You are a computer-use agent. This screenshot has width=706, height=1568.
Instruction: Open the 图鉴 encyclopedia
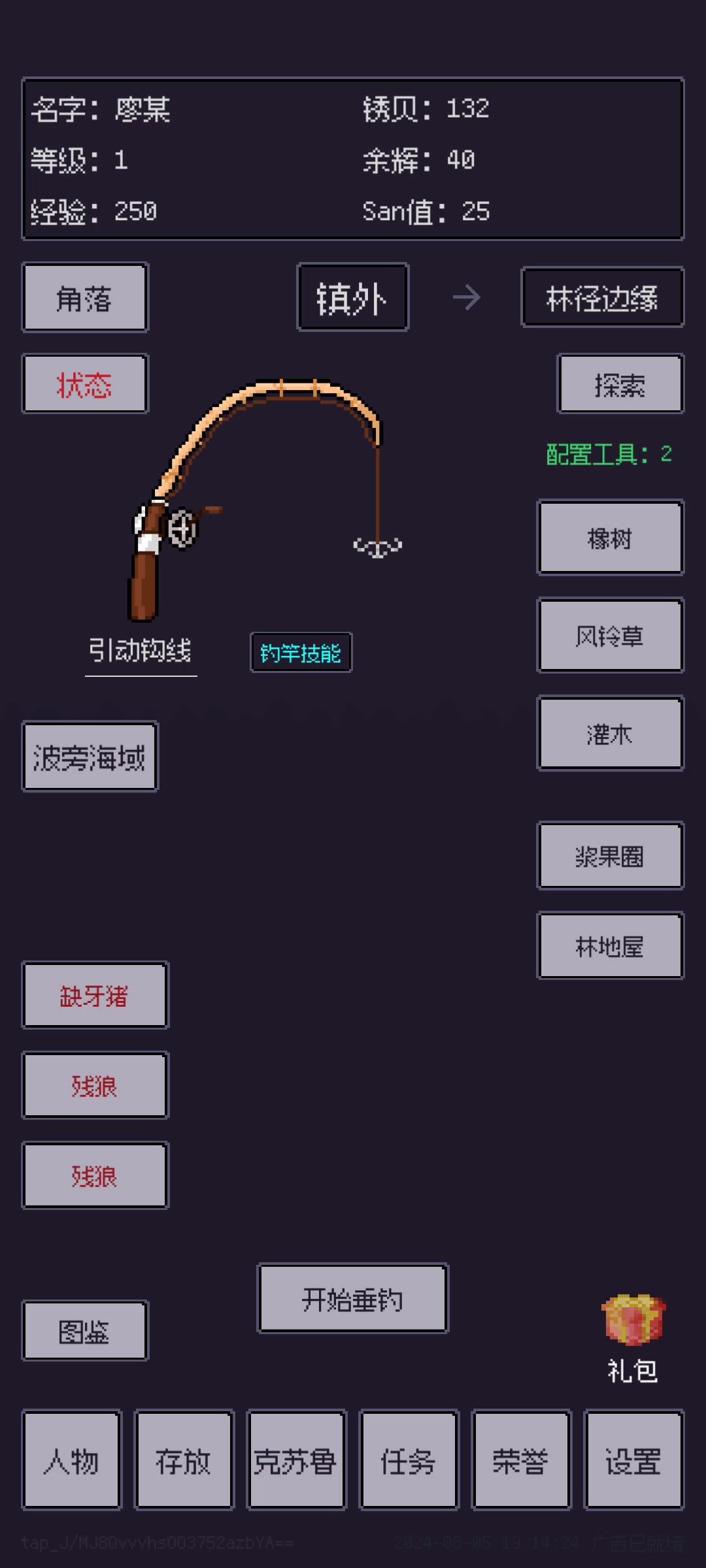click(x=85, y=1331)
